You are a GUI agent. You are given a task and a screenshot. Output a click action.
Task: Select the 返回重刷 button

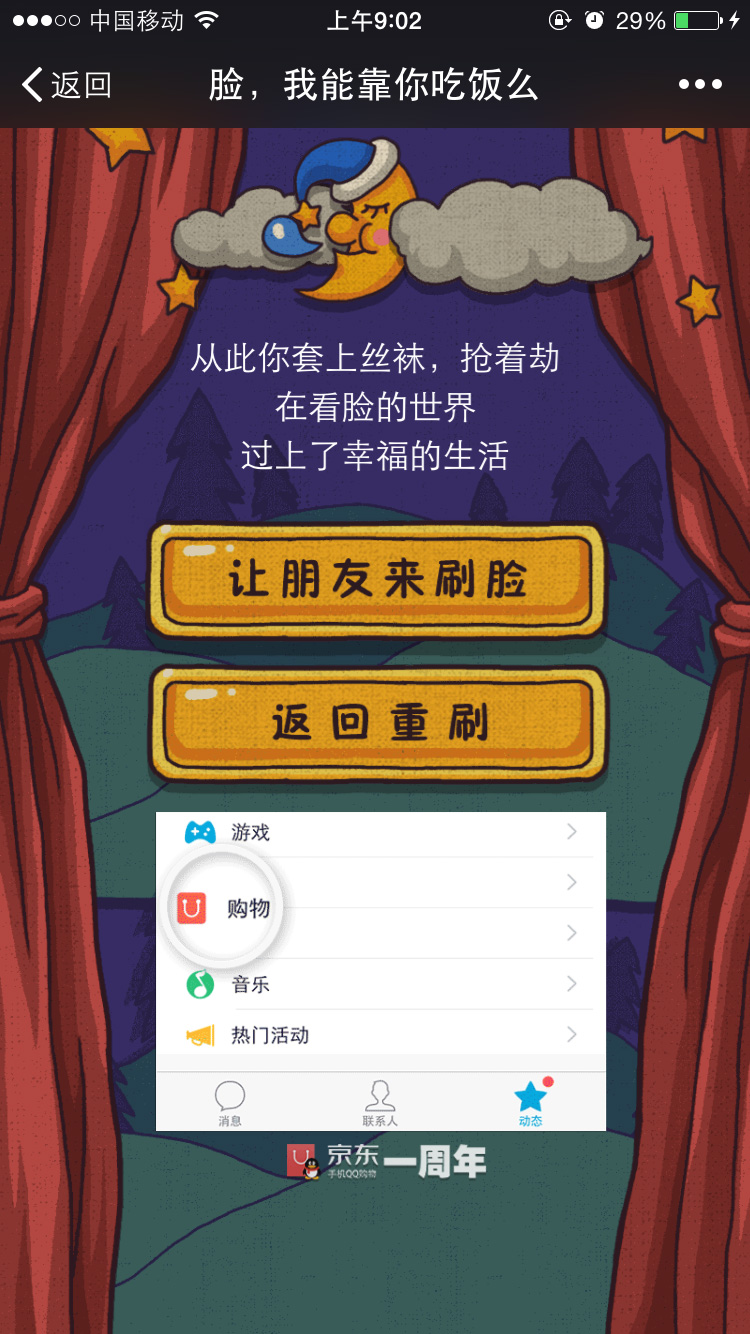[x=378, y=722]
